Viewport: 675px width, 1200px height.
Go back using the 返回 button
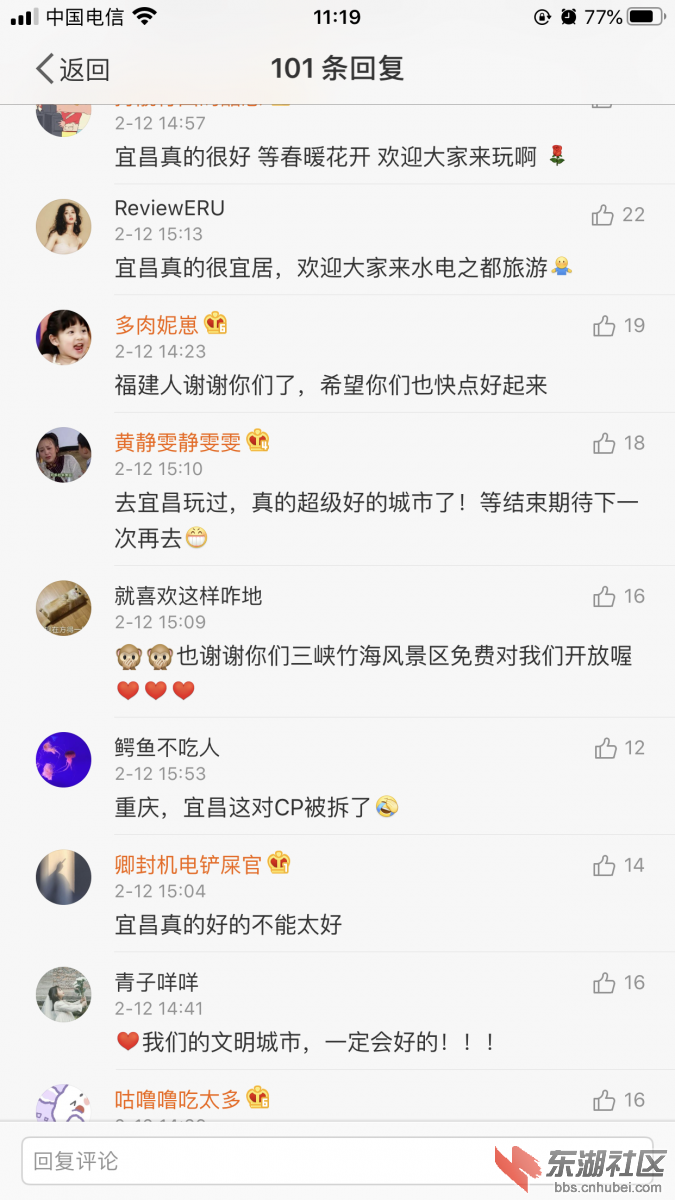pos(72,69)
